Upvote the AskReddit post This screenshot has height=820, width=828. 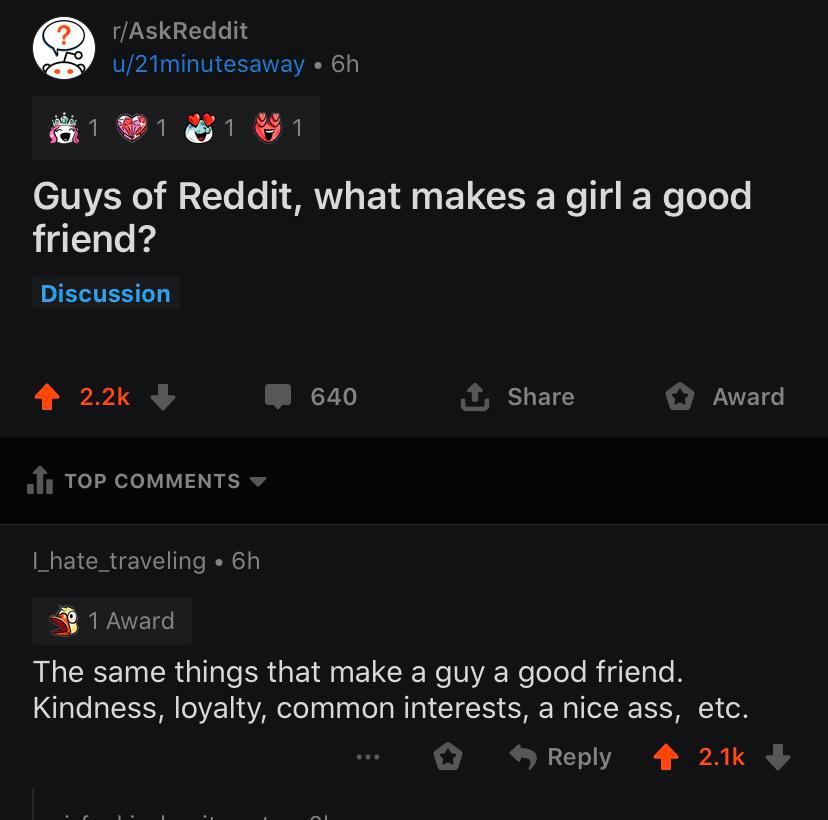[47, 397]
